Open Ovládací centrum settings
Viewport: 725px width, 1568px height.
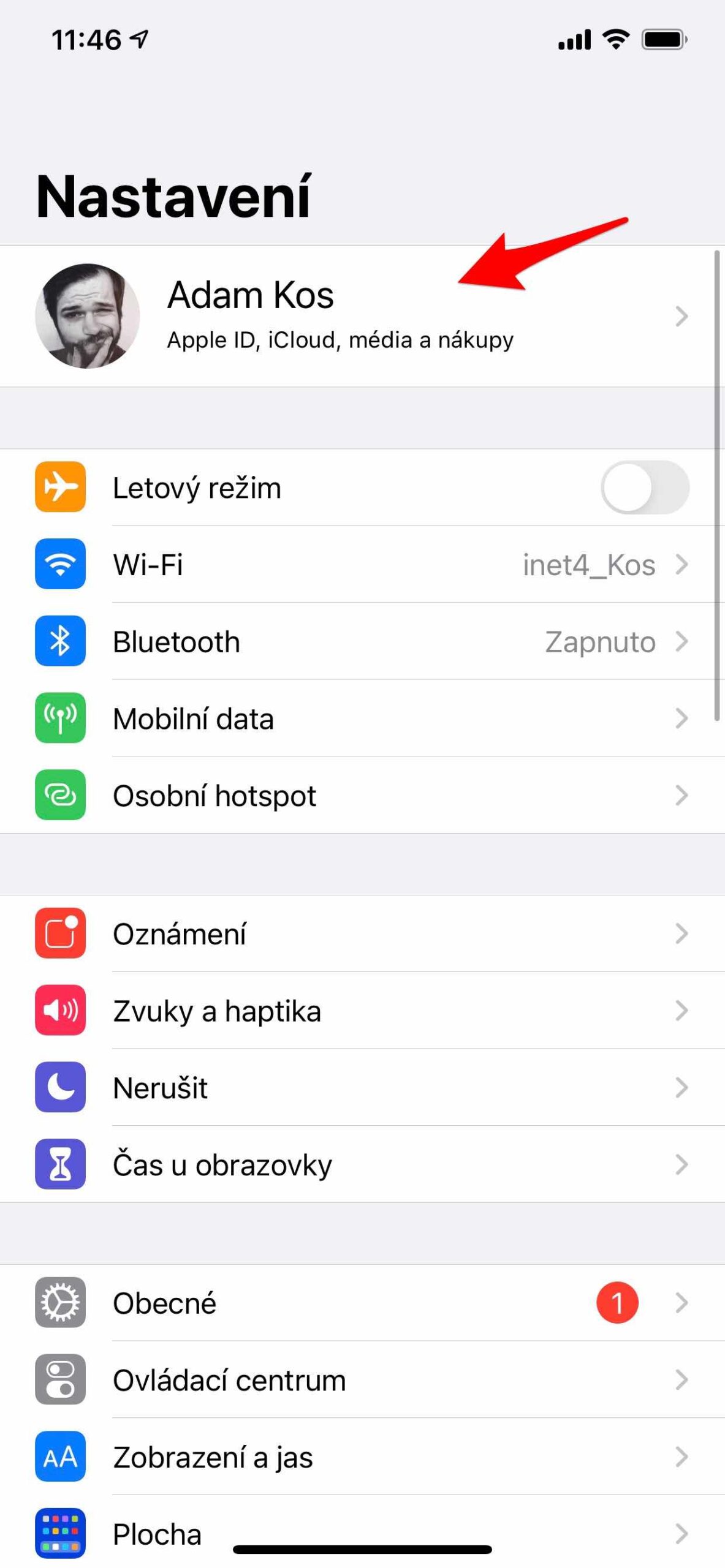click(230, 1380)
